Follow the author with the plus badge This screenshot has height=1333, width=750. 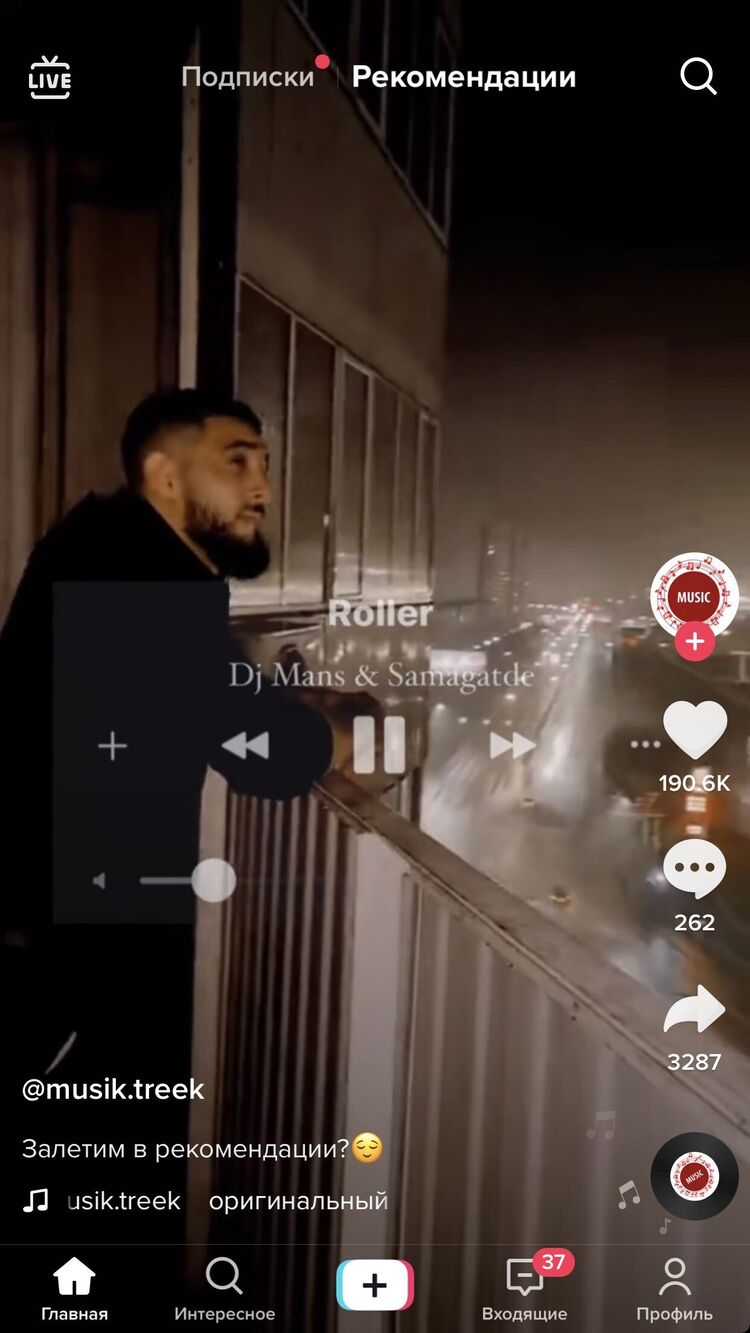(694, 641)
